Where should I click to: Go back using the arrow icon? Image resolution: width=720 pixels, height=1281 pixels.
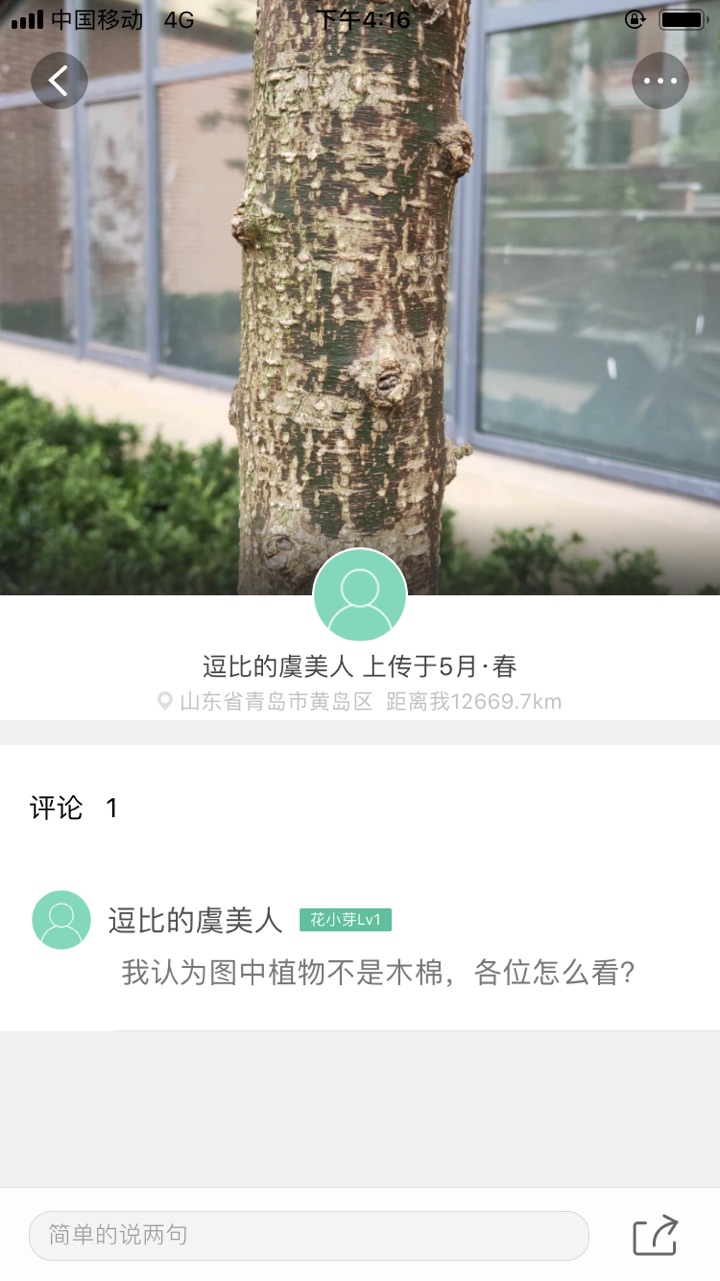tap(59, 81)
